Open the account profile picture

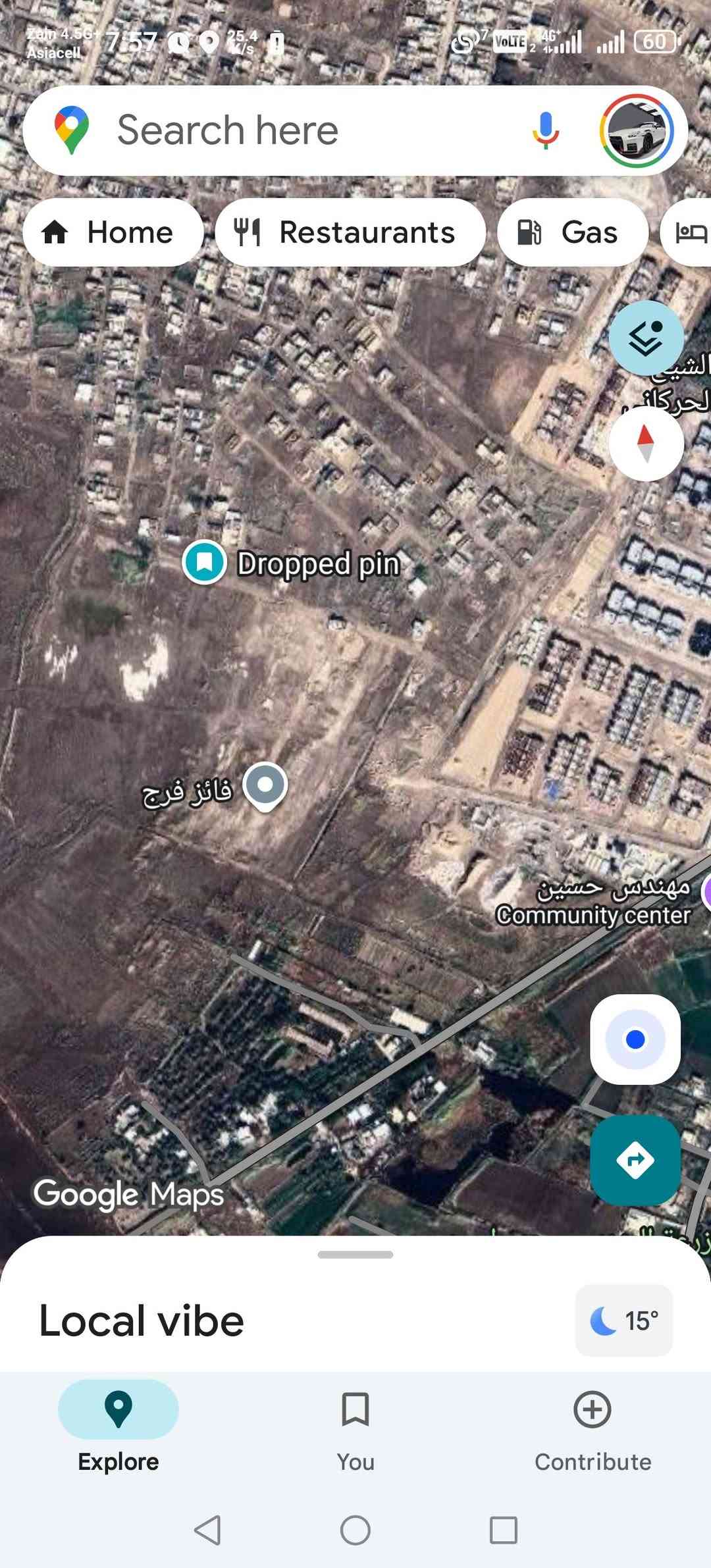(636, 131)
